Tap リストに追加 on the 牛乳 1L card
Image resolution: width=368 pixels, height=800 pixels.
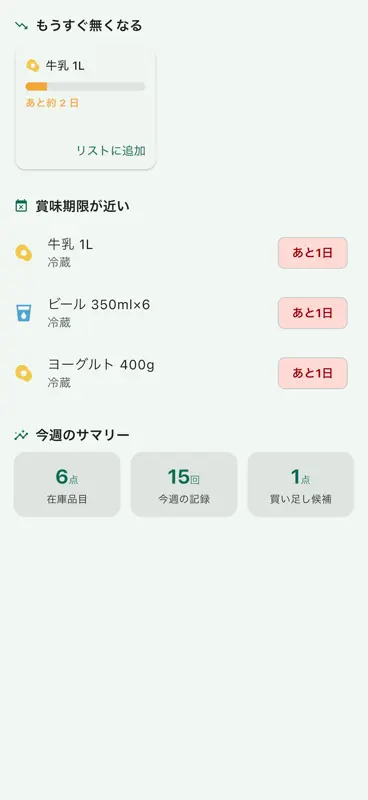111,151
